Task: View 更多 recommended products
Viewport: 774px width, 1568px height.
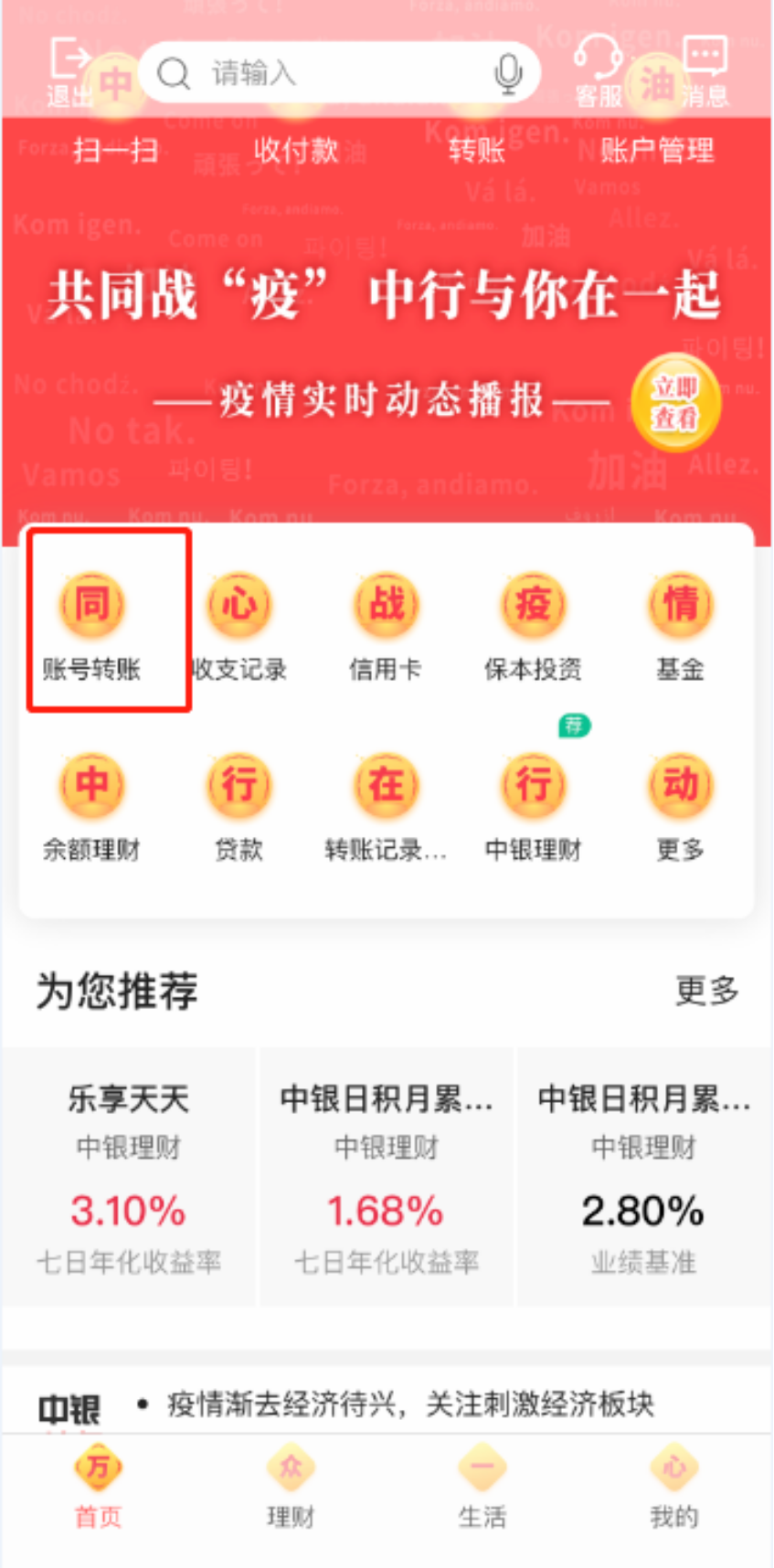Action: pos(706,991)
